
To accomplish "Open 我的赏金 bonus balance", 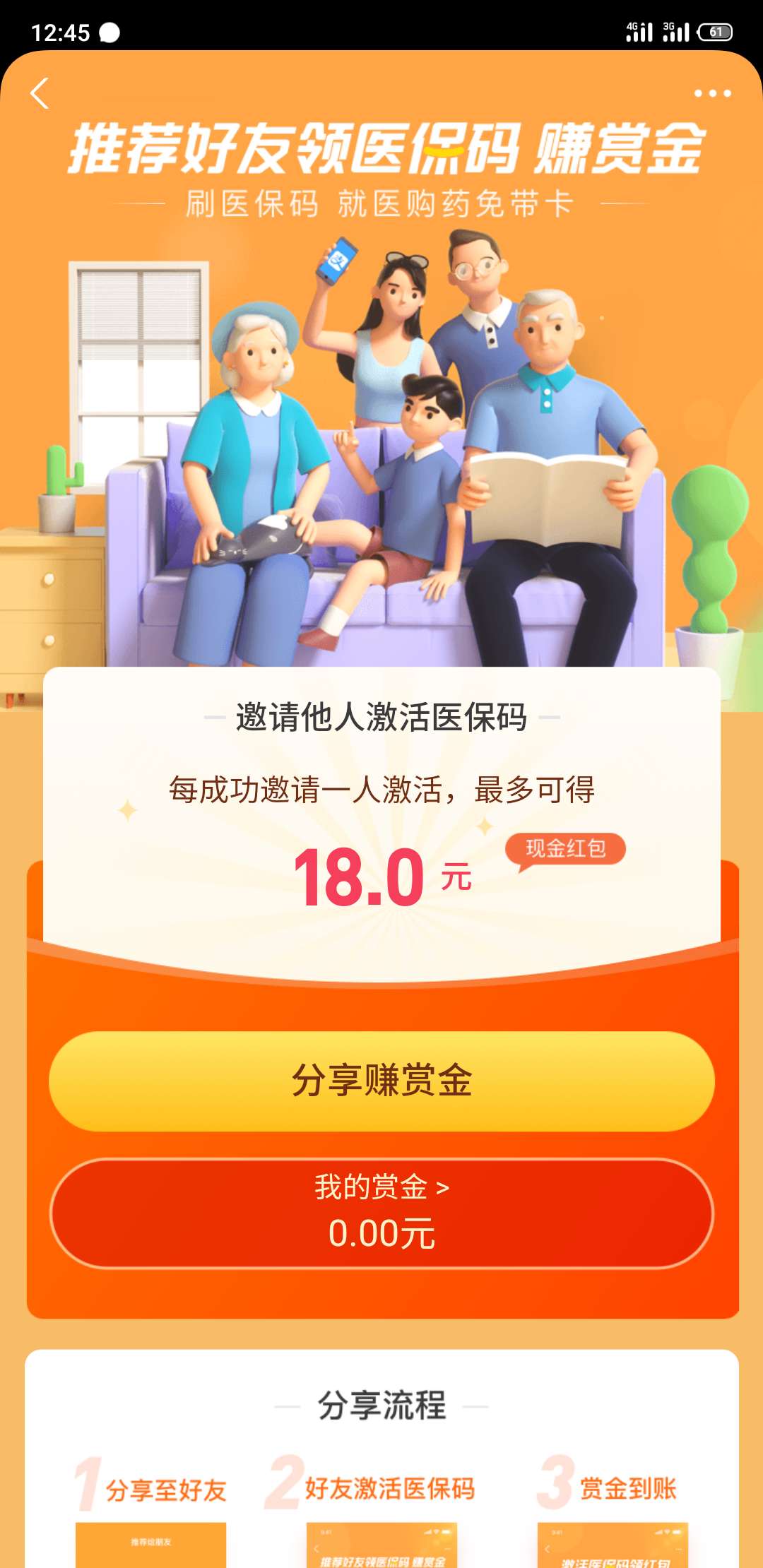I will click(x=381, y=1212).
